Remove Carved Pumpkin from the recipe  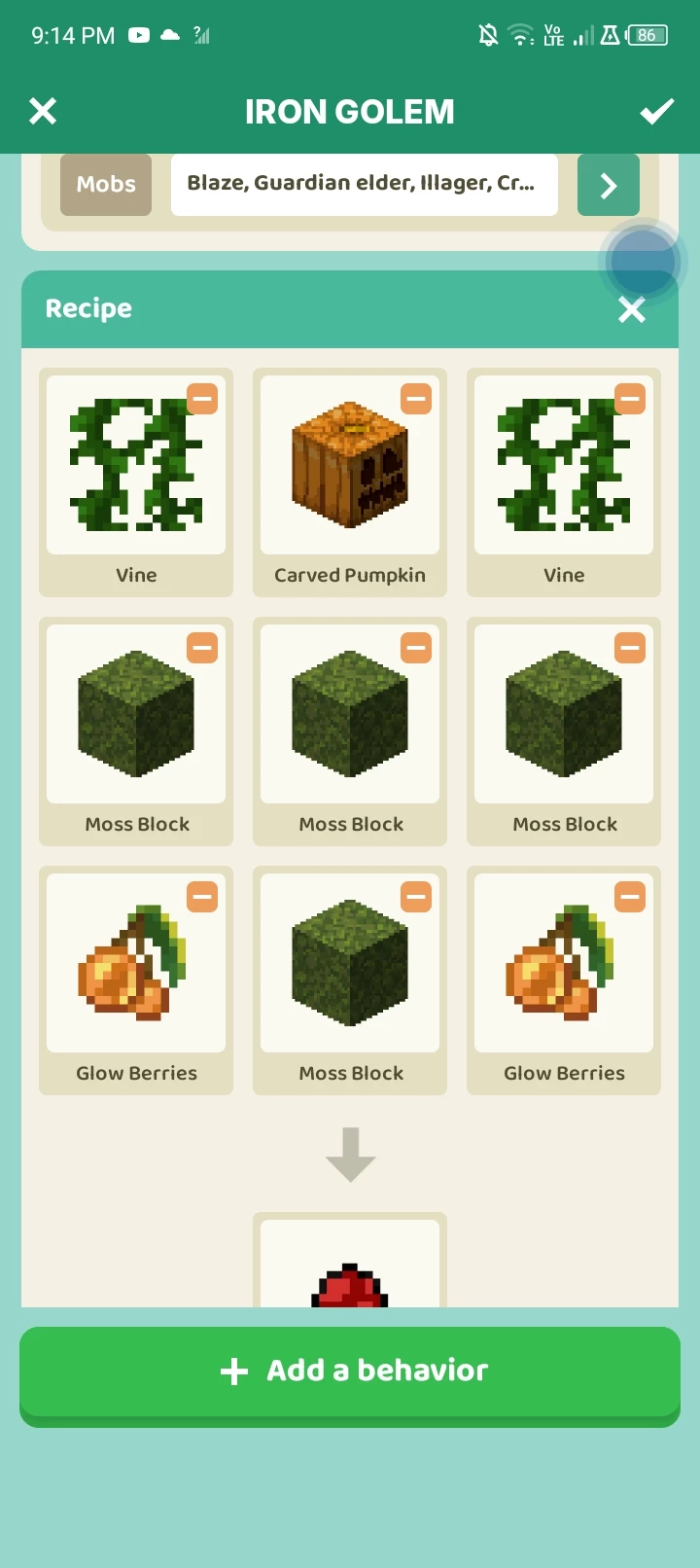click(416, 399)
